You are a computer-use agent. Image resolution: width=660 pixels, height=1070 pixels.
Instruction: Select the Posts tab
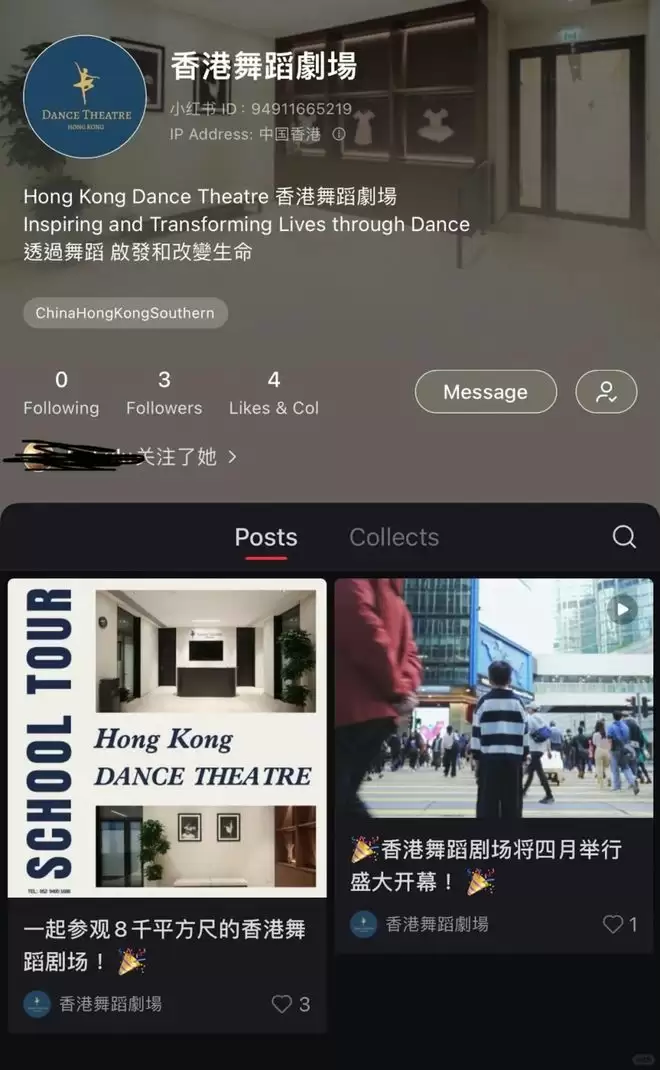[266, 537]
